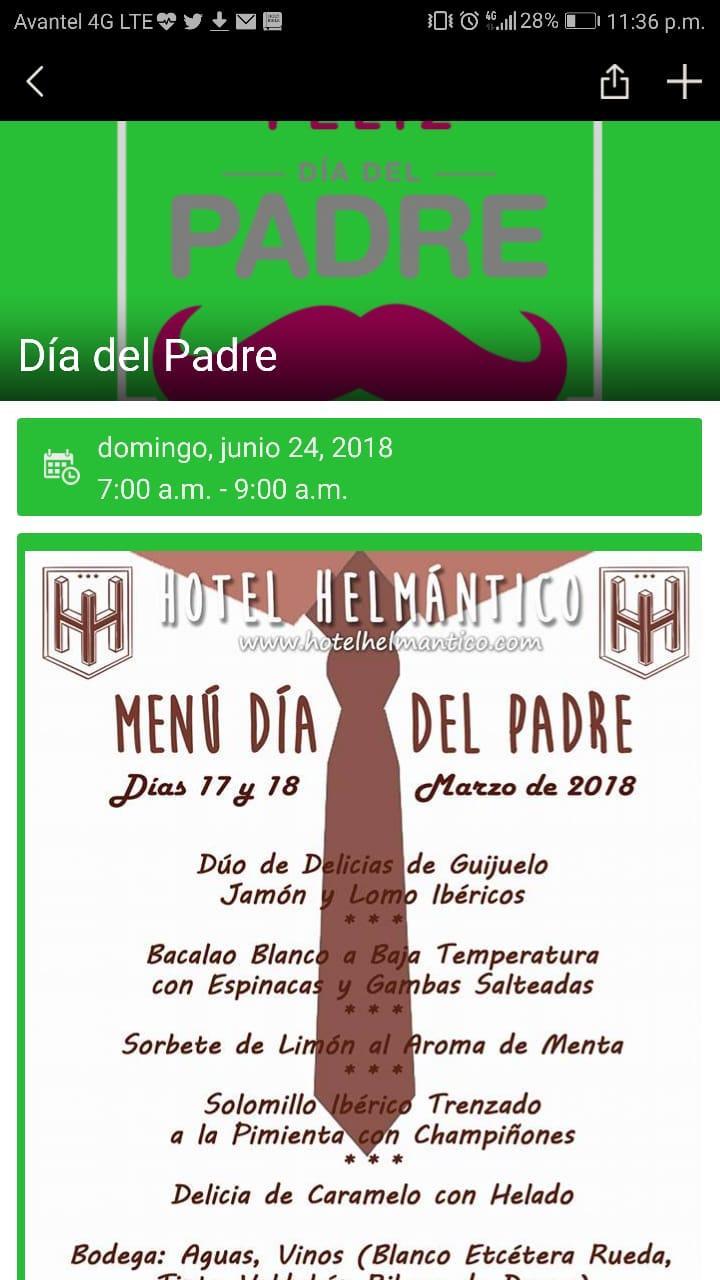
Task: Go back using the top-left arrow
Action: pyautogui.click(x=35, y=82)
